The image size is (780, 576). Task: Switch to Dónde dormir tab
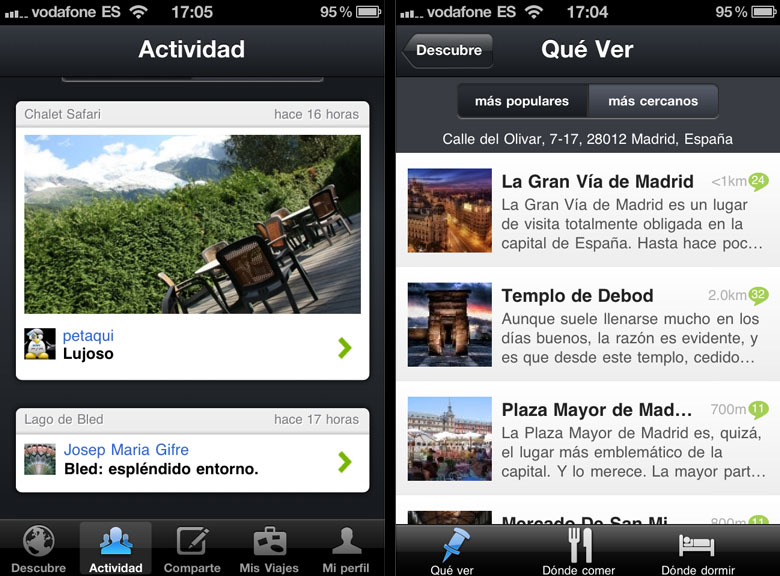pyautogui.click(x=698, y=551)
